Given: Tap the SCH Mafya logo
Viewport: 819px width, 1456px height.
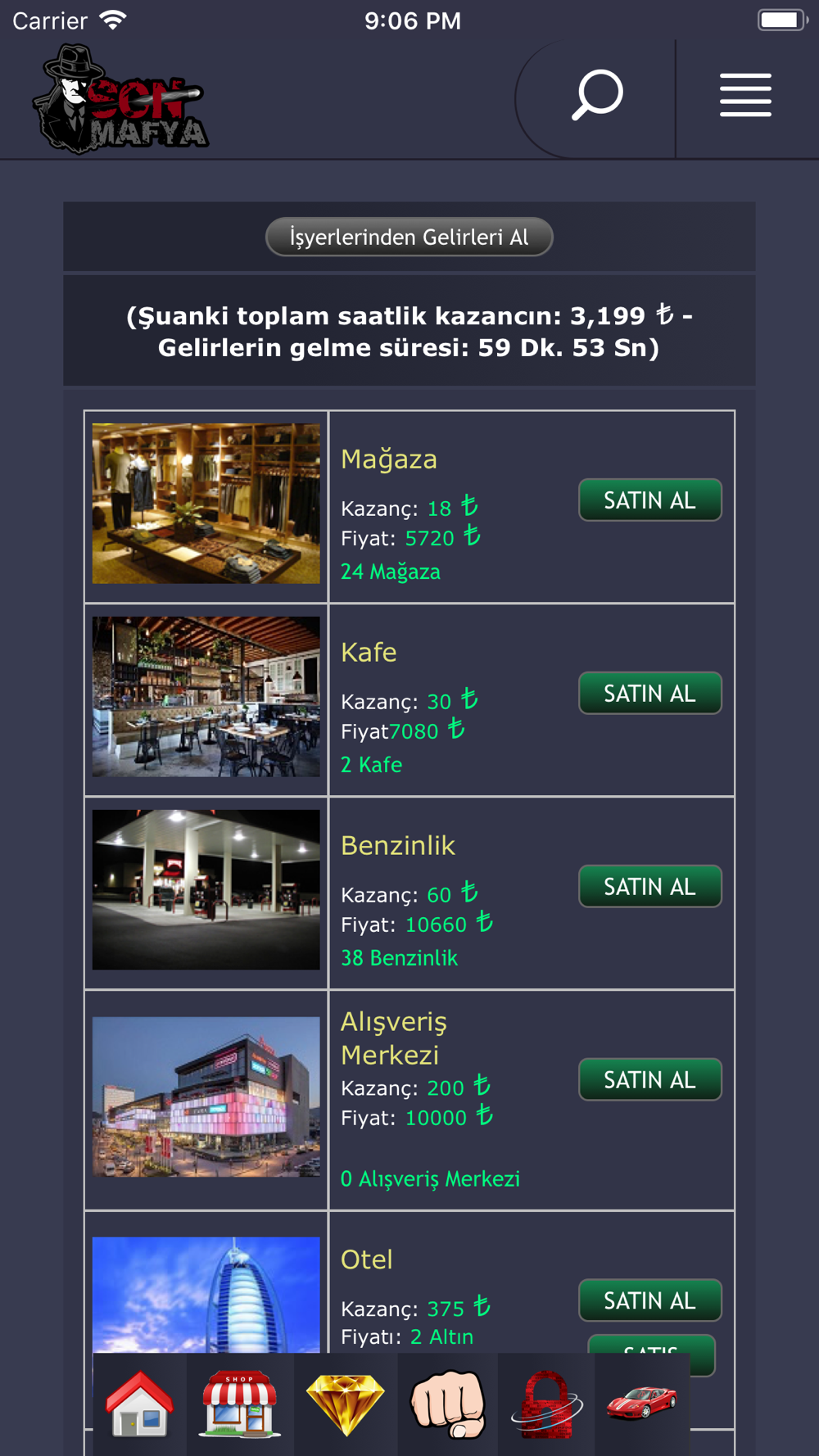Looking at the screenshot, I should [x=120, y=101].
